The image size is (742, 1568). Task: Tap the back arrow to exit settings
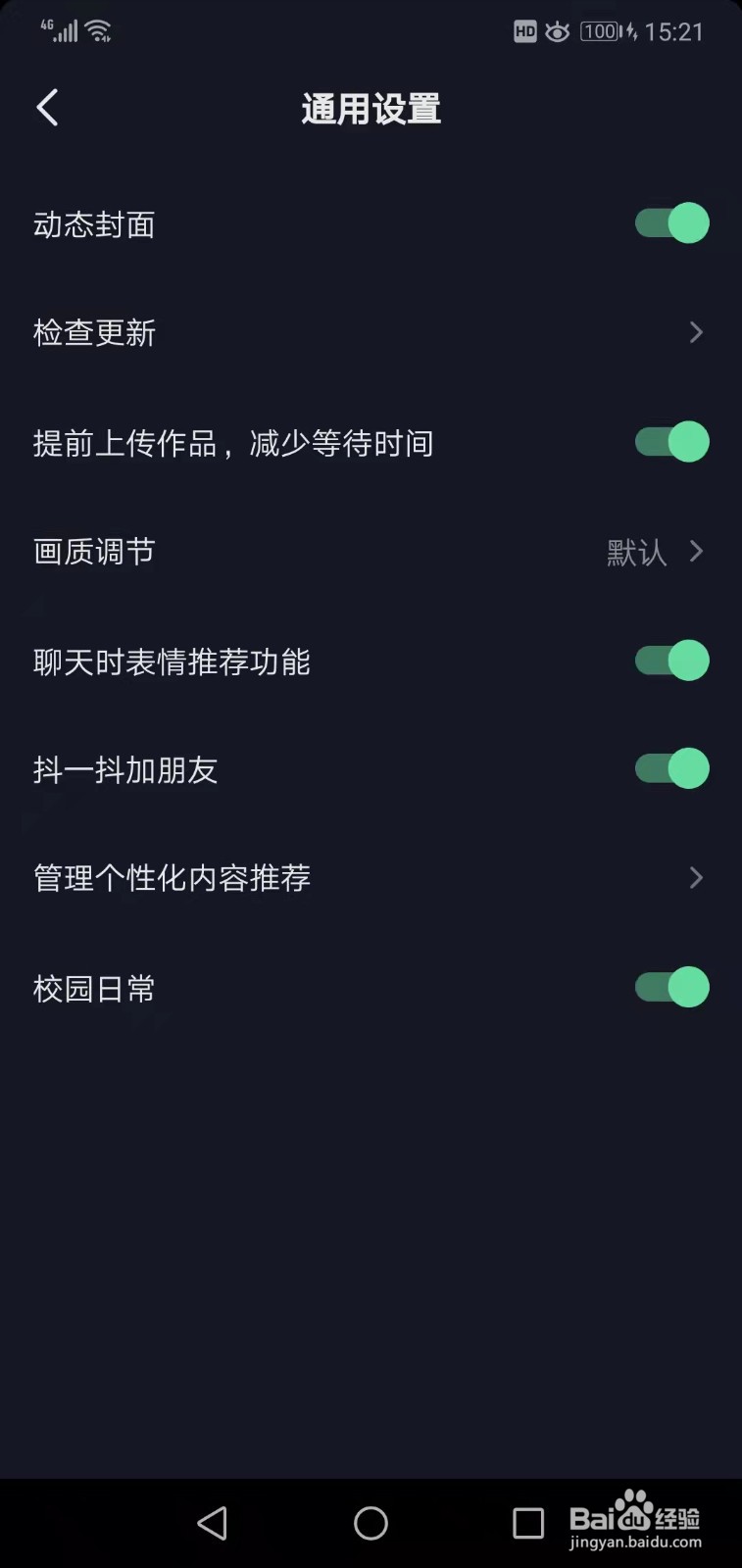click(47, 108)
